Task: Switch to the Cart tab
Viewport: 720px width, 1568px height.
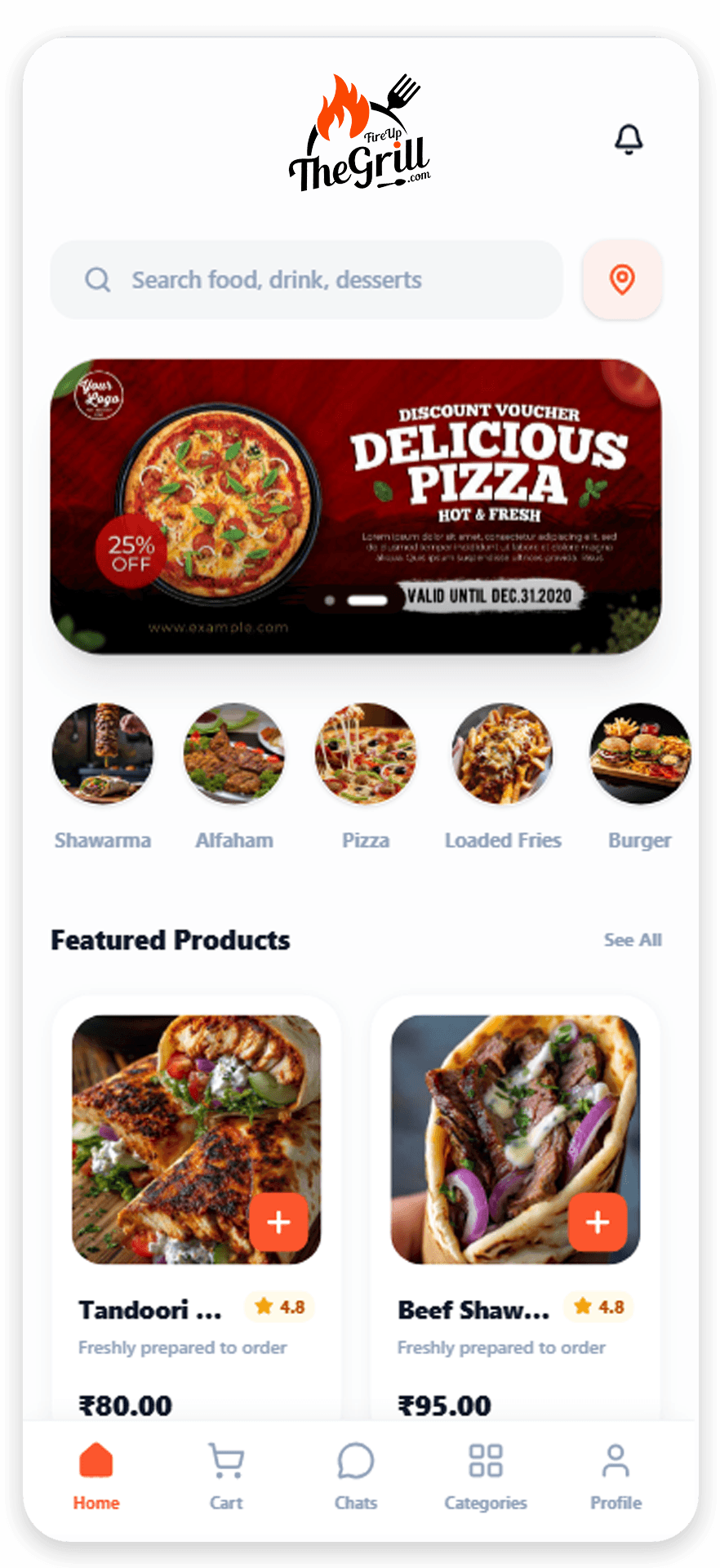Action: 226,1475
